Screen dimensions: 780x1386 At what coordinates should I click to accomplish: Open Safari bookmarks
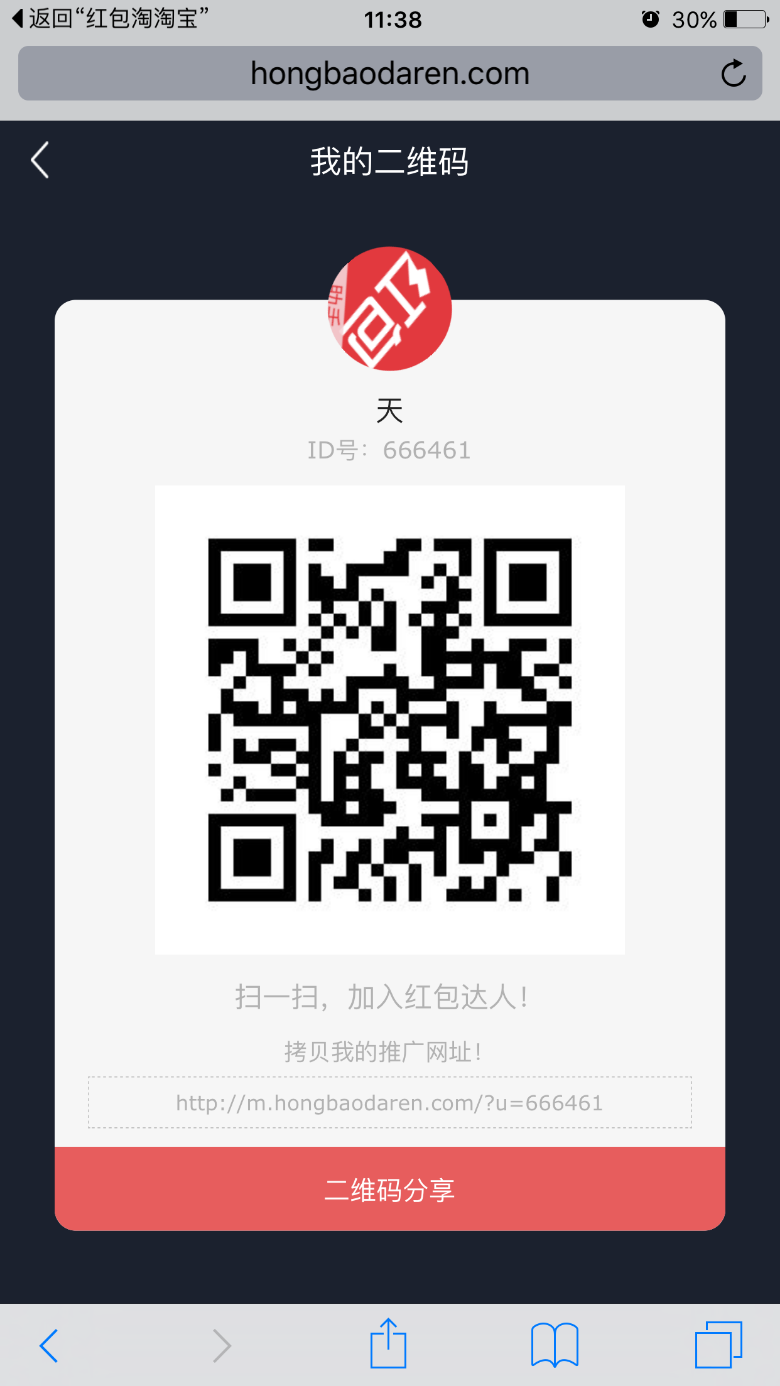555,1345
